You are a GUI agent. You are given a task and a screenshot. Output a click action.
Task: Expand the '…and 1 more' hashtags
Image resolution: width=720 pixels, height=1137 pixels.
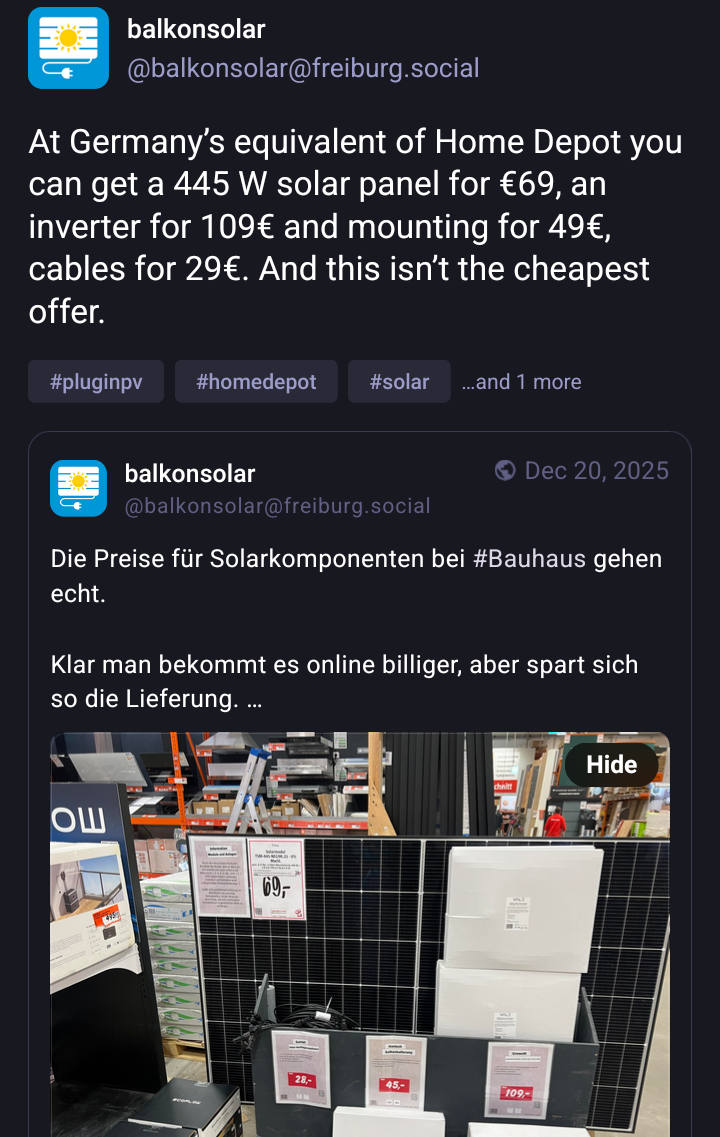coord(521,382)
